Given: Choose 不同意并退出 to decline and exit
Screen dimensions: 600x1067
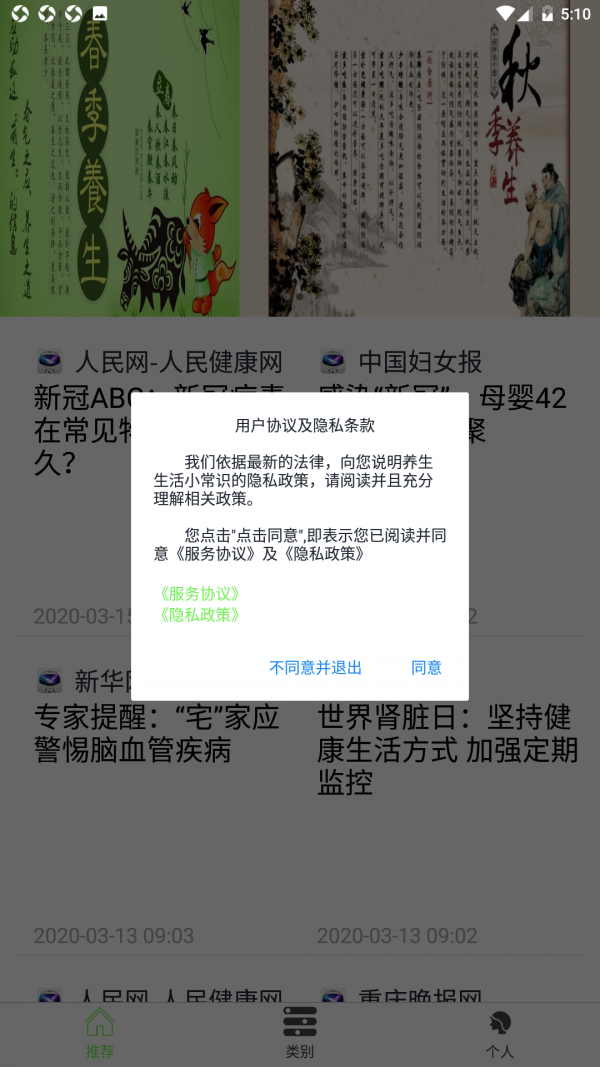Looking at the screenshot, I should 315,667.
